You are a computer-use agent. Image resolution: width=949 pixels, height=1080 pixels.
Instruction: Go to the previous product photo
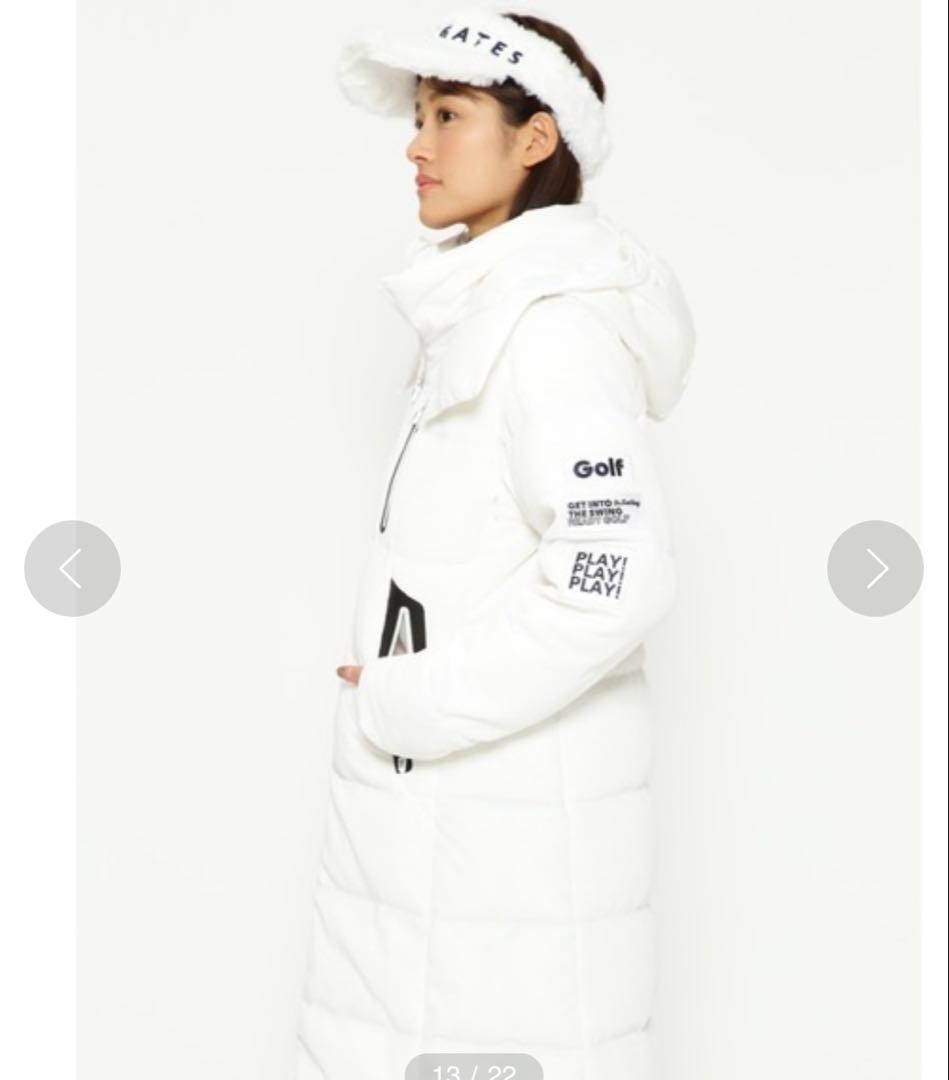coord(72,568)
